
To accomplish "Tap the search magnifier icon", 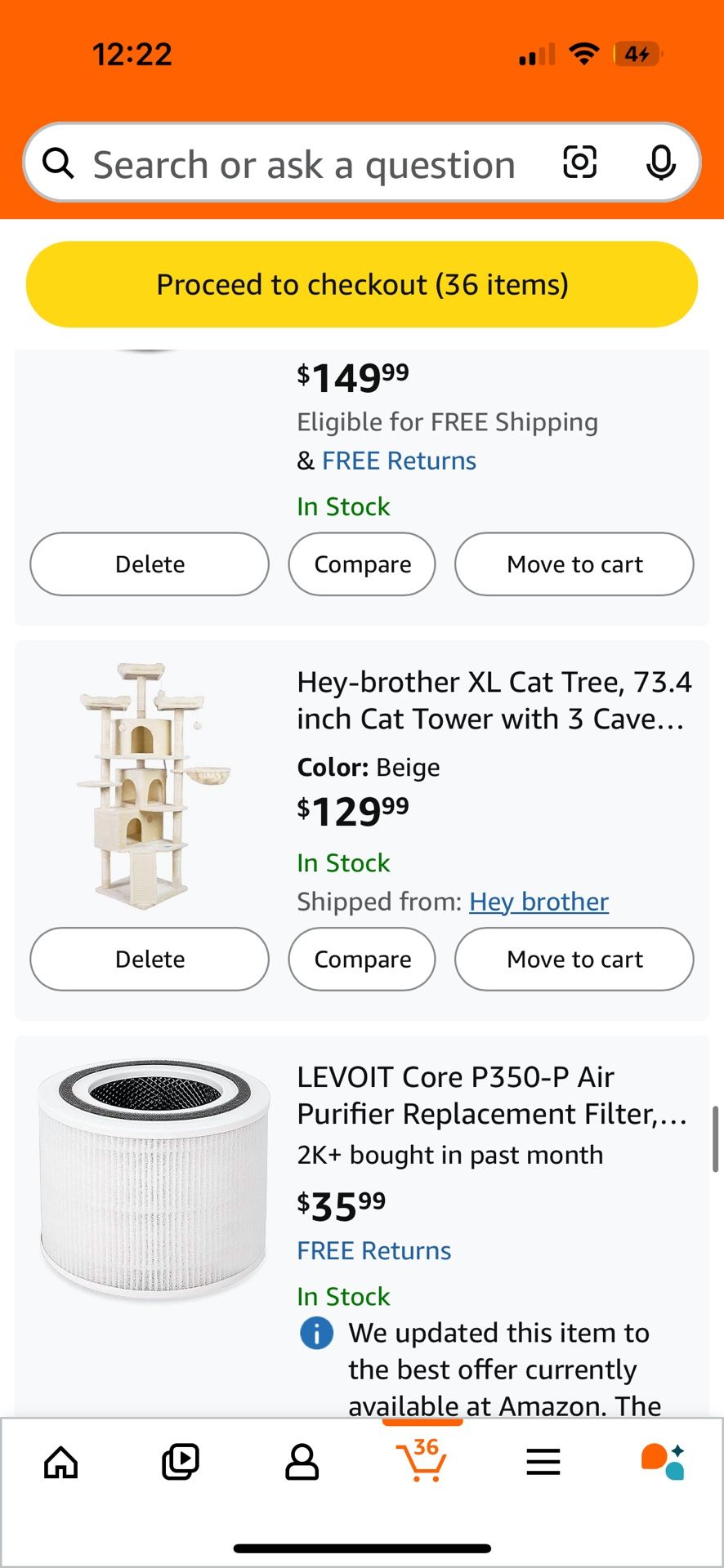I will click(57, 163).
